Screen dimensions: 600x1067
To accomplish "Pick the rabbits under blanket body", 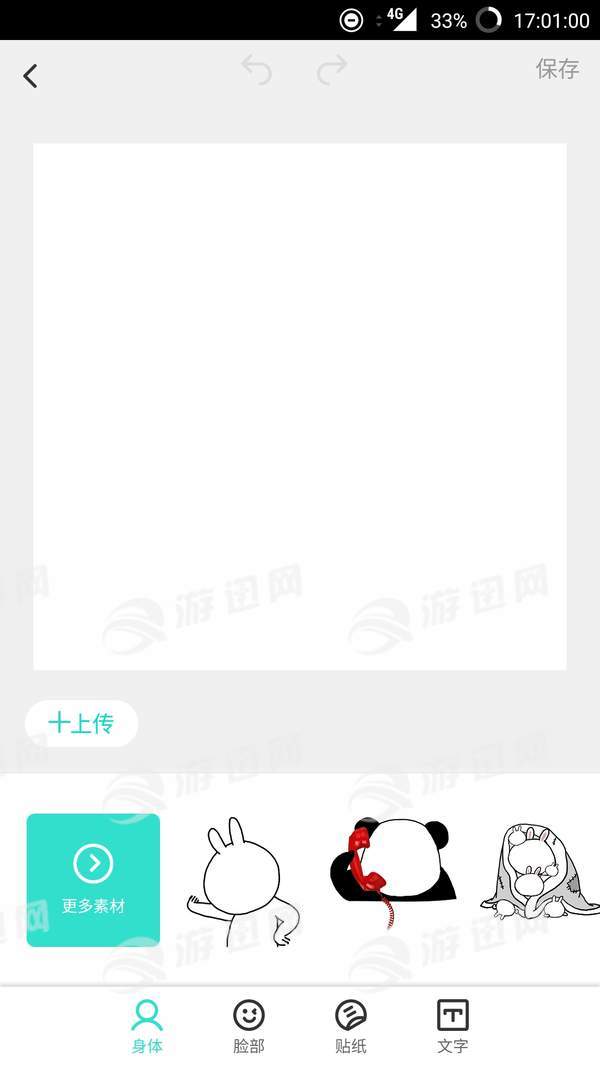I will [538, 872].
